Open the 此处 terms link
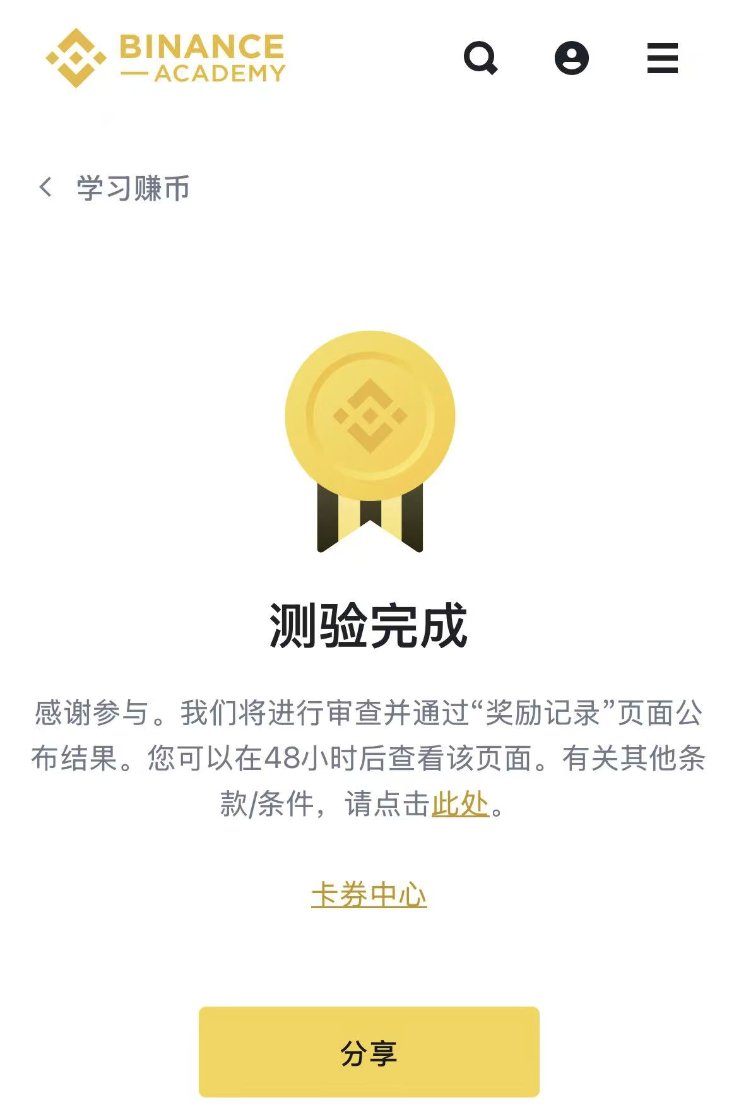The height and width of the screenshot is (1106, 730). click(x=460, y=804)
